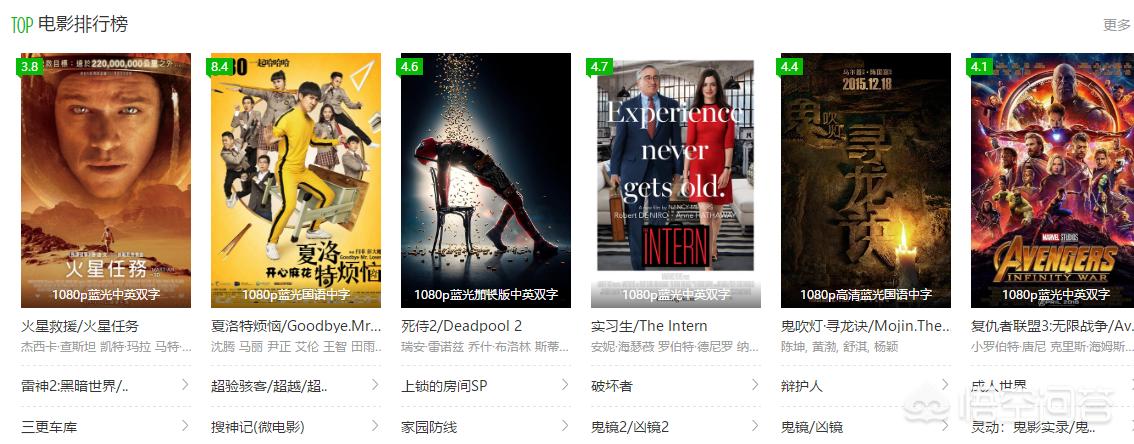
Task: Open the 搜神记(微电影) list row
Action: point(260,427)
